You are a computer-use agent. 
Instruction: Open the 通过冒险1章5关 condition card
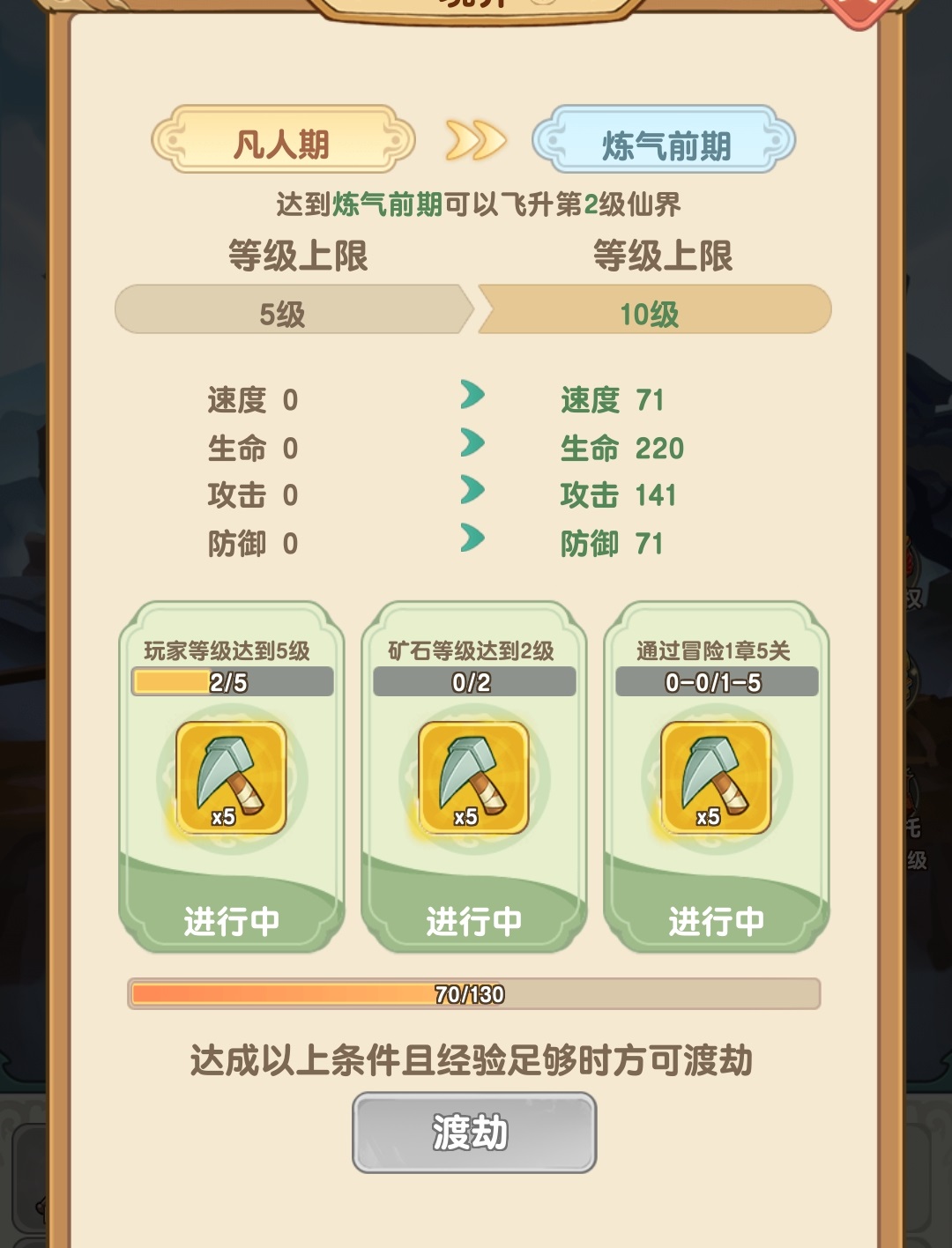click(716, 776)
